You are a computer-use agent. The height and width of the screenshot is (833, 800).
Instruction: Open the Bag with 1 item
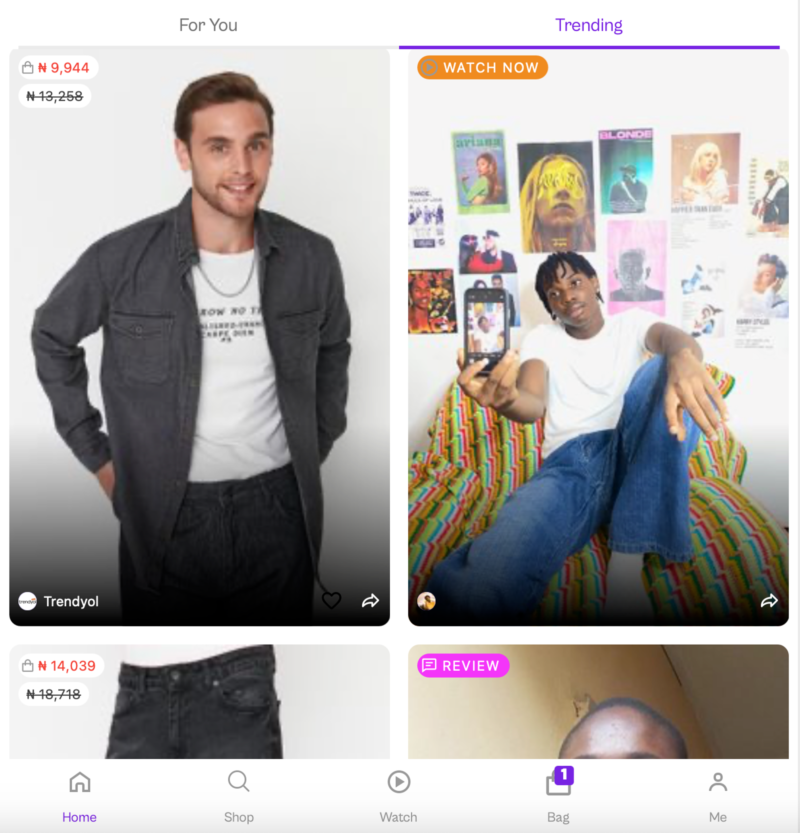(558, 796)
